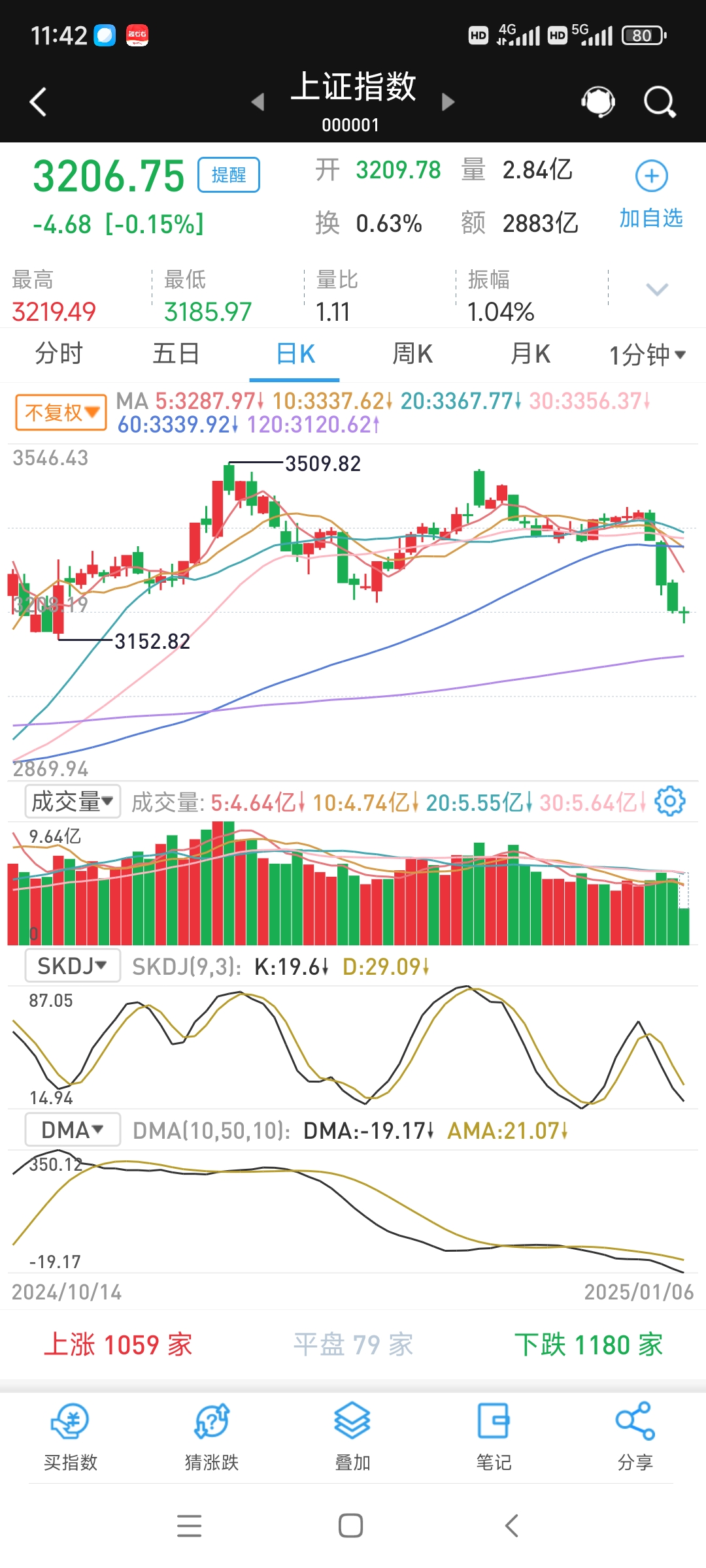
Task: Select the 周K tab
Action: tap(412, 354)
